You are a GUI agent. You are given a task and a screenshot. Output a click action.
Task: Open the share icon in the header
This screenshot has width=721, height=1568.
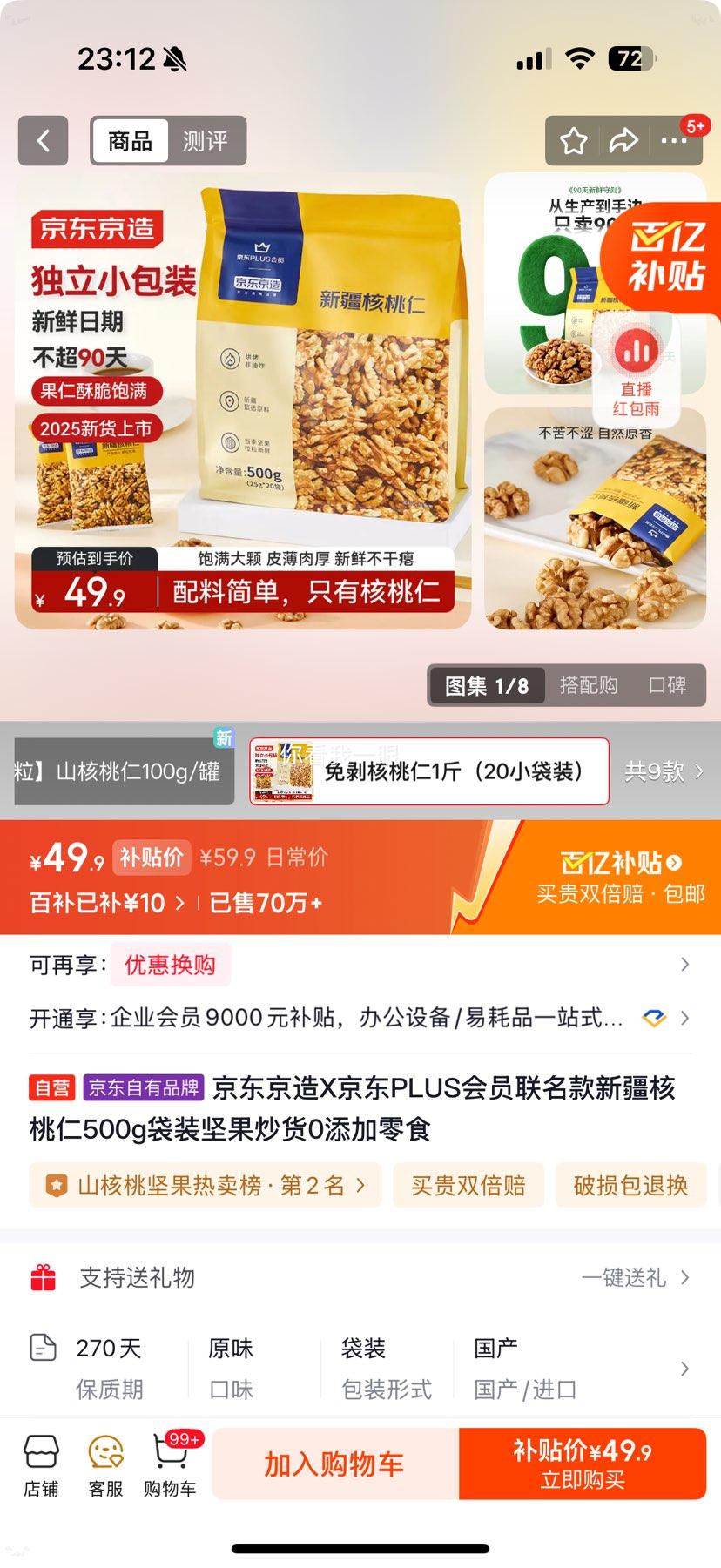coord(624,140)
